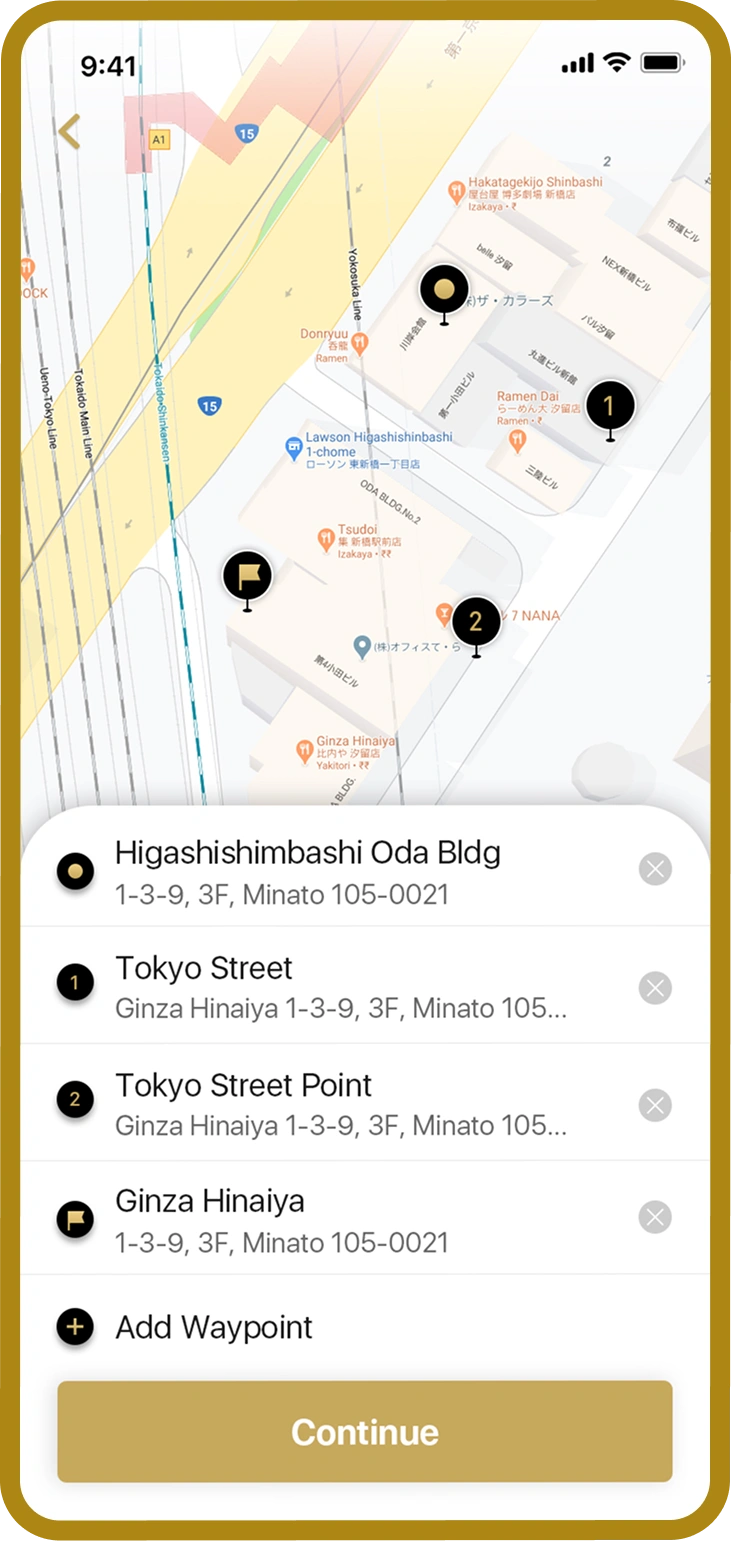Image resolution: width=732 pixels, height=1541 pixels.
Task: Open the Ginza Hinaiya row
Action: click(365, 1218)
